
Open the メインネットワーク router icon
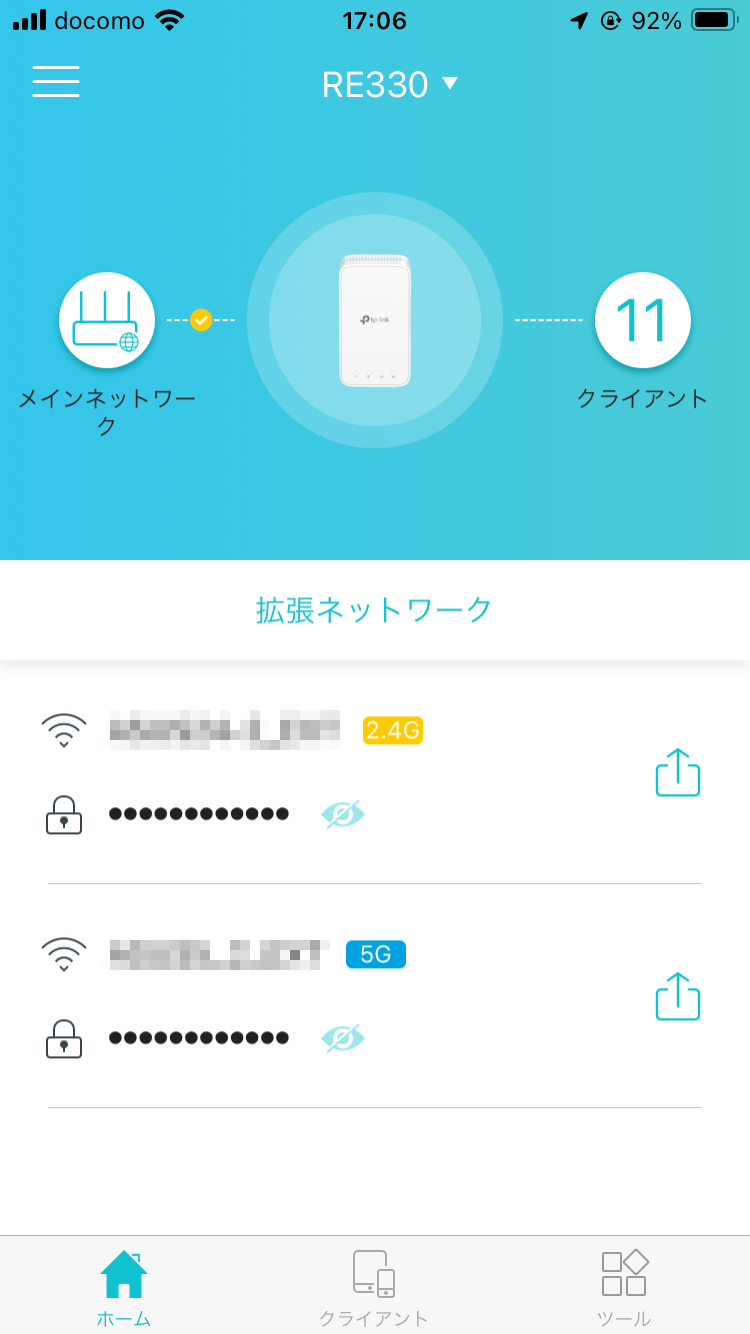point(107,321)
